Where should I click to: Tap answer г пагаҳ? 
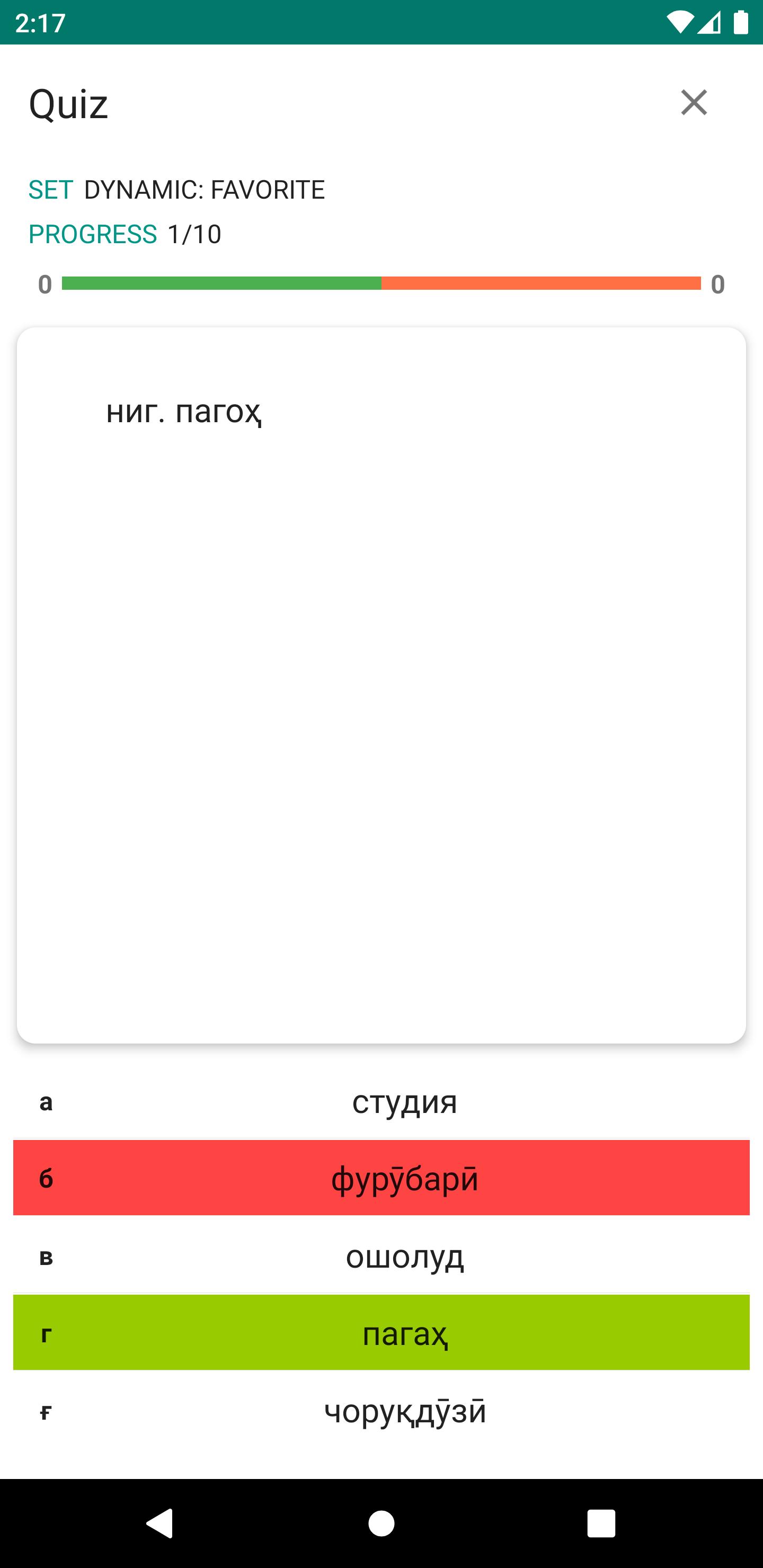pyautogui.click(x=381, y=1332)
